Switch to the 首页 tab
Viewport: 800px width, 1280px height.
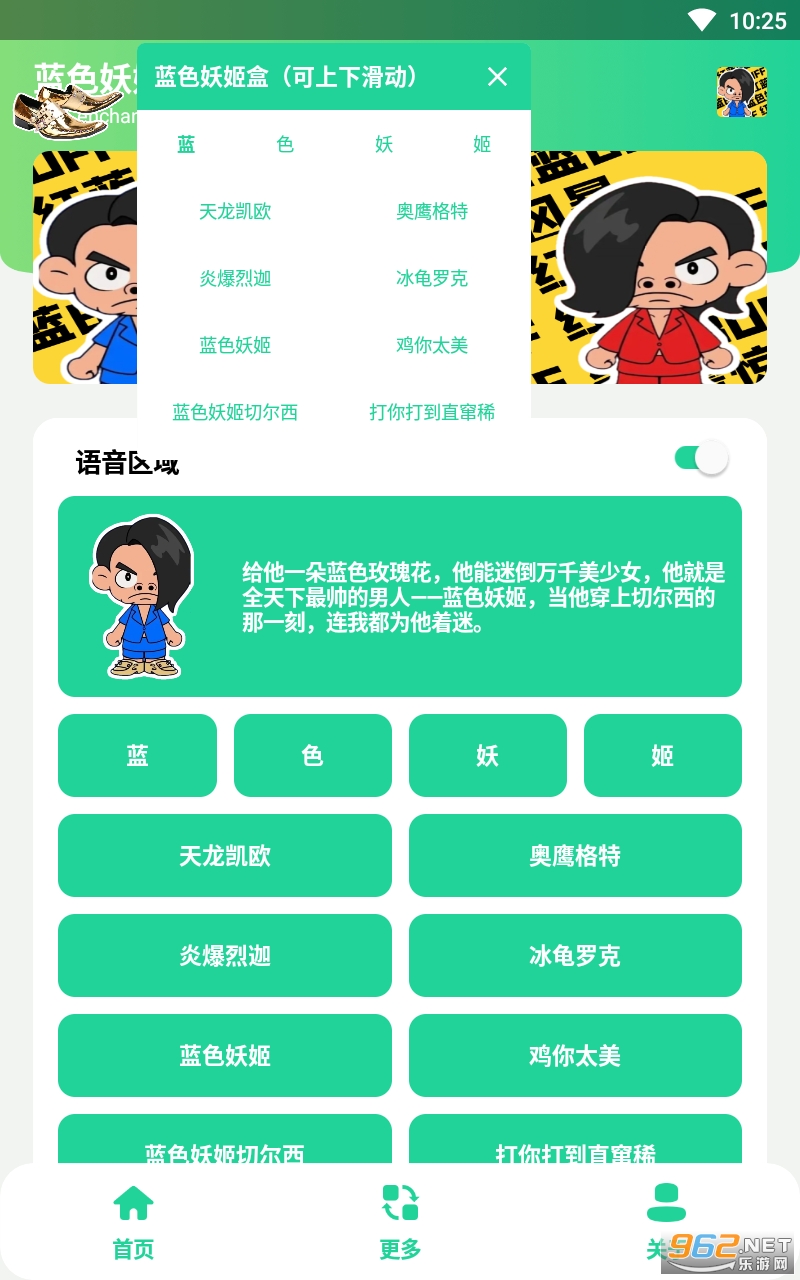(x=133, y=1221)
